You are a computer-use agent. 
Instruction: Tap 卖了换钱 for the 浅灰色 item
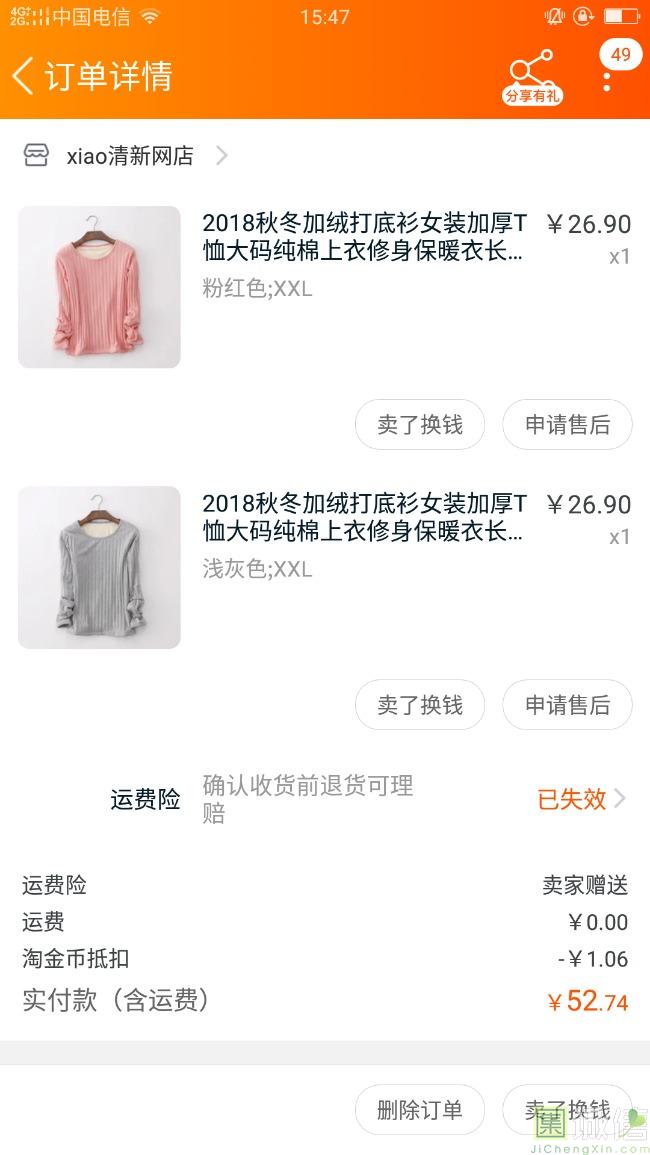pos(420,705)
